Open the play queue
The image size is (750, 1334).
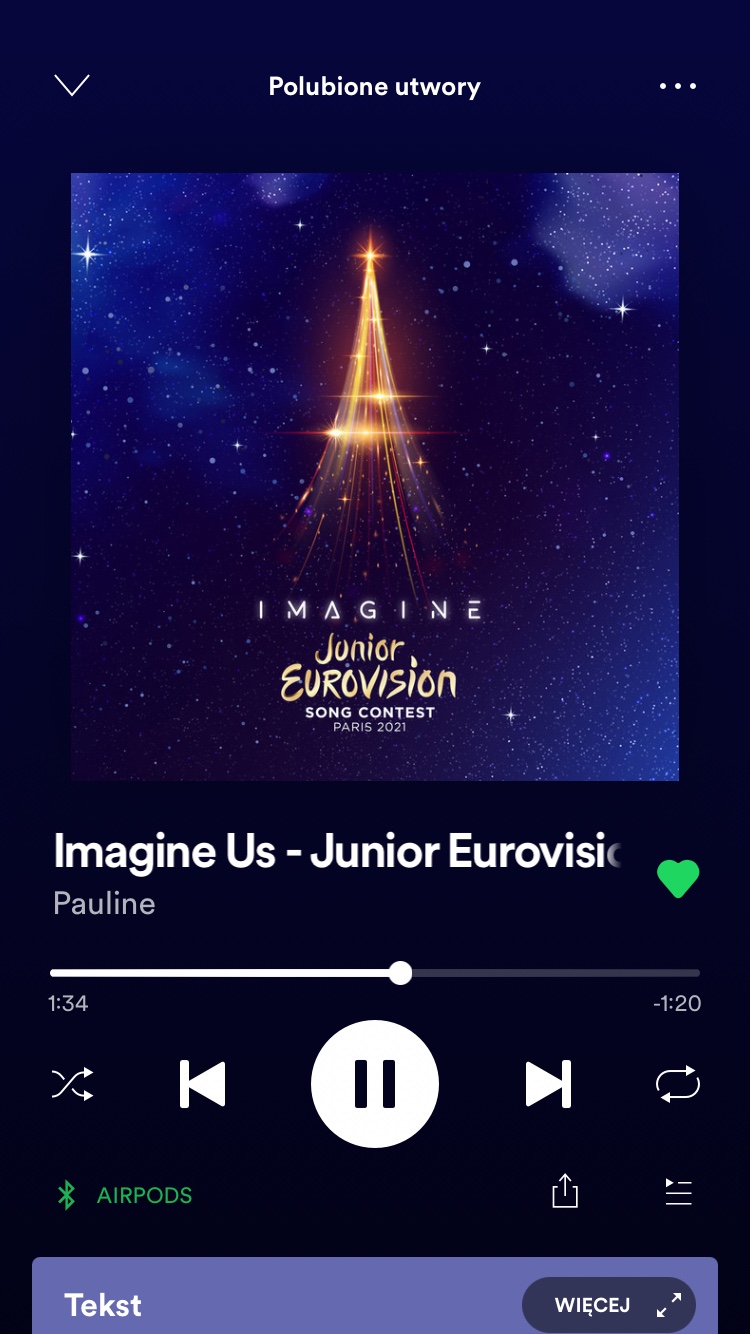point(678,1191)
